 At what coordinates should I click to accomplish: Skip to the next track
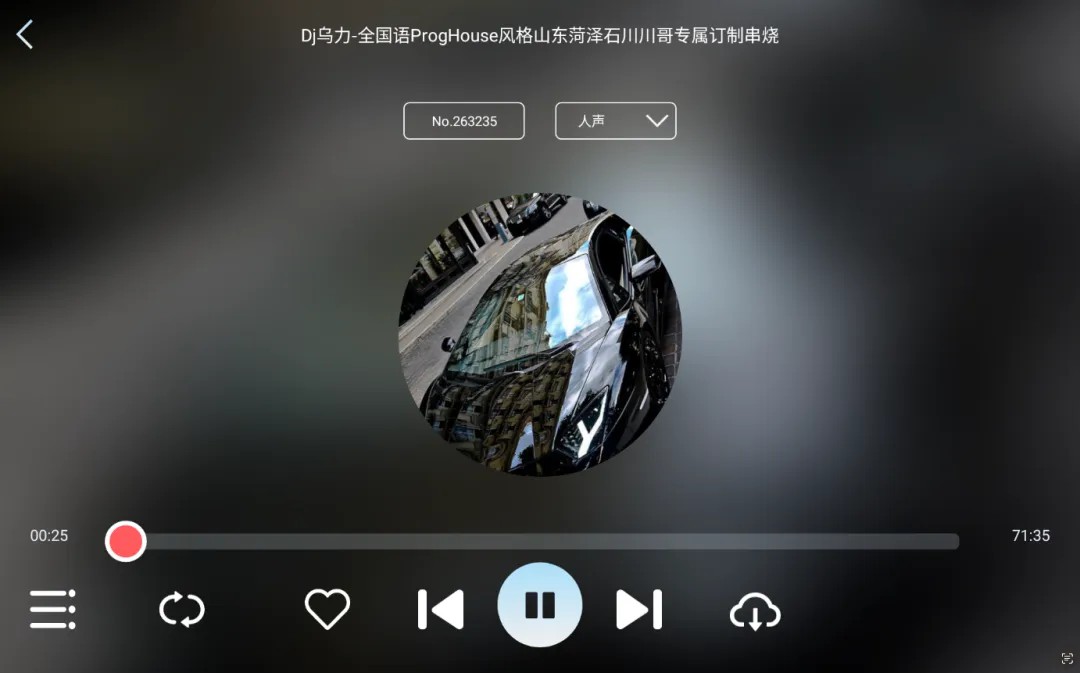pos(639,609)
